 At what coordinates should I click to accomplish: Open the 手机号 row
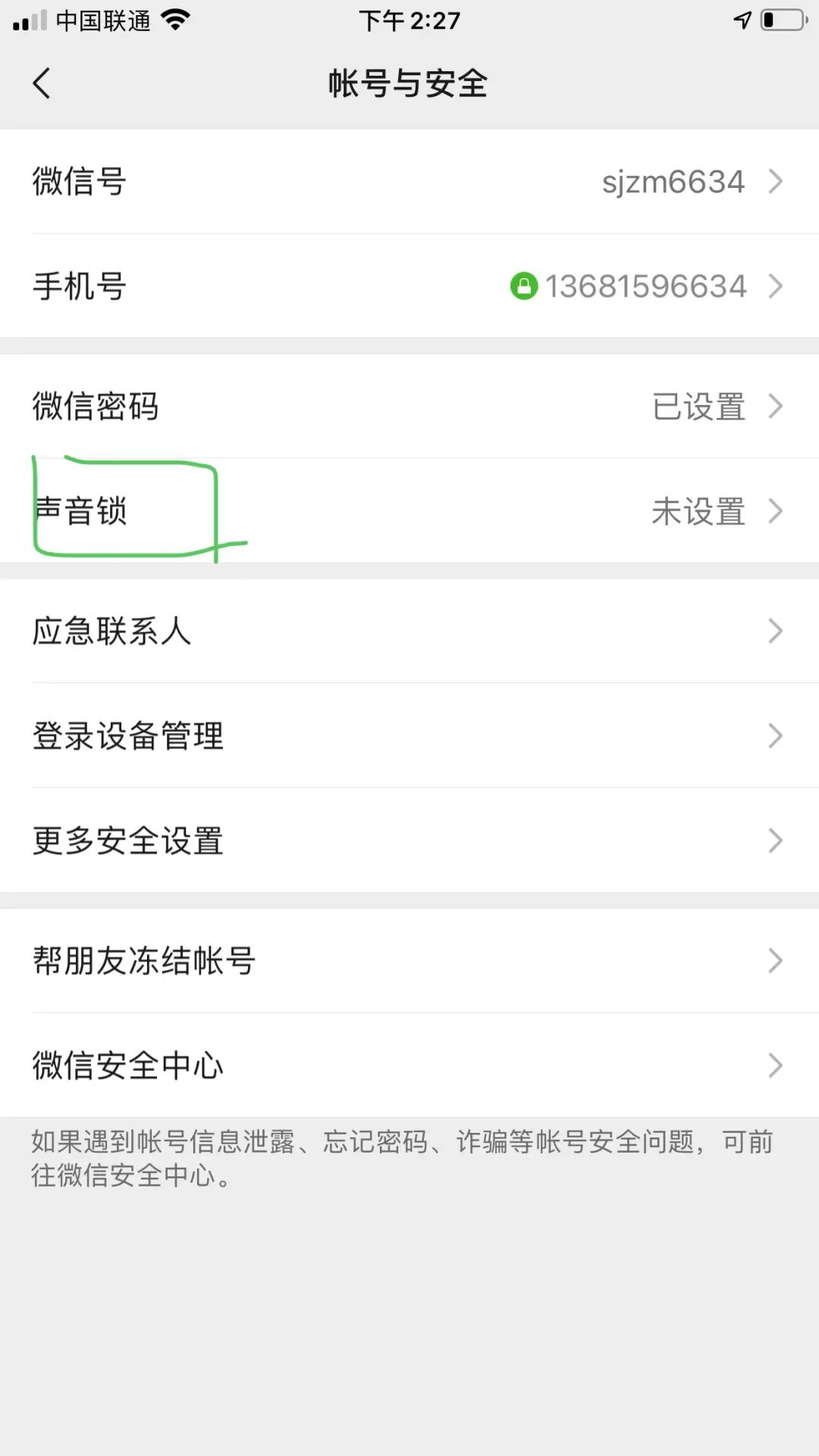[409, 286]
